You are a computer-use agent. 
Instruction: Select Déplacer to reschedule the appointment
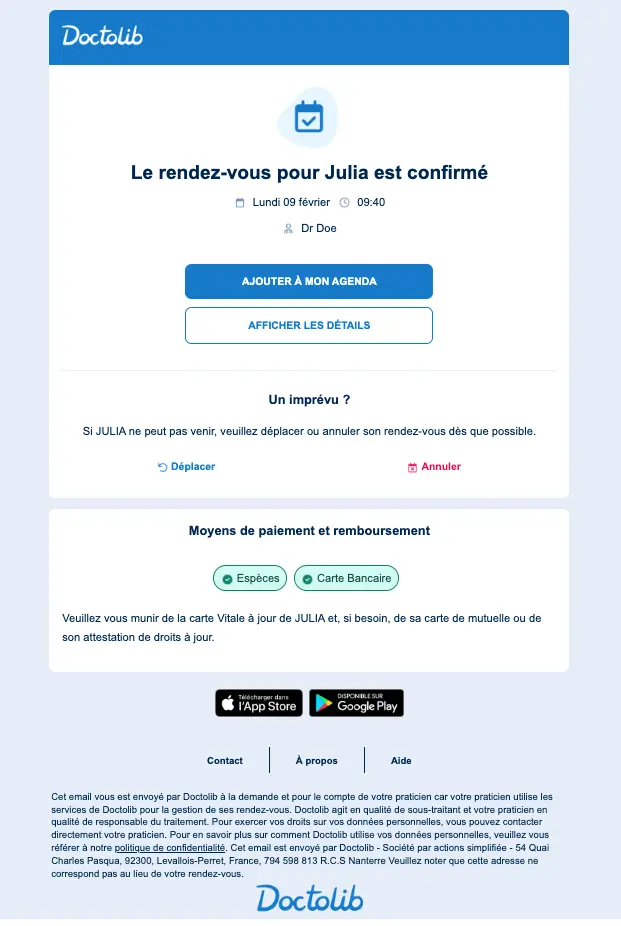pyautogui.click(x=187, y=466)
